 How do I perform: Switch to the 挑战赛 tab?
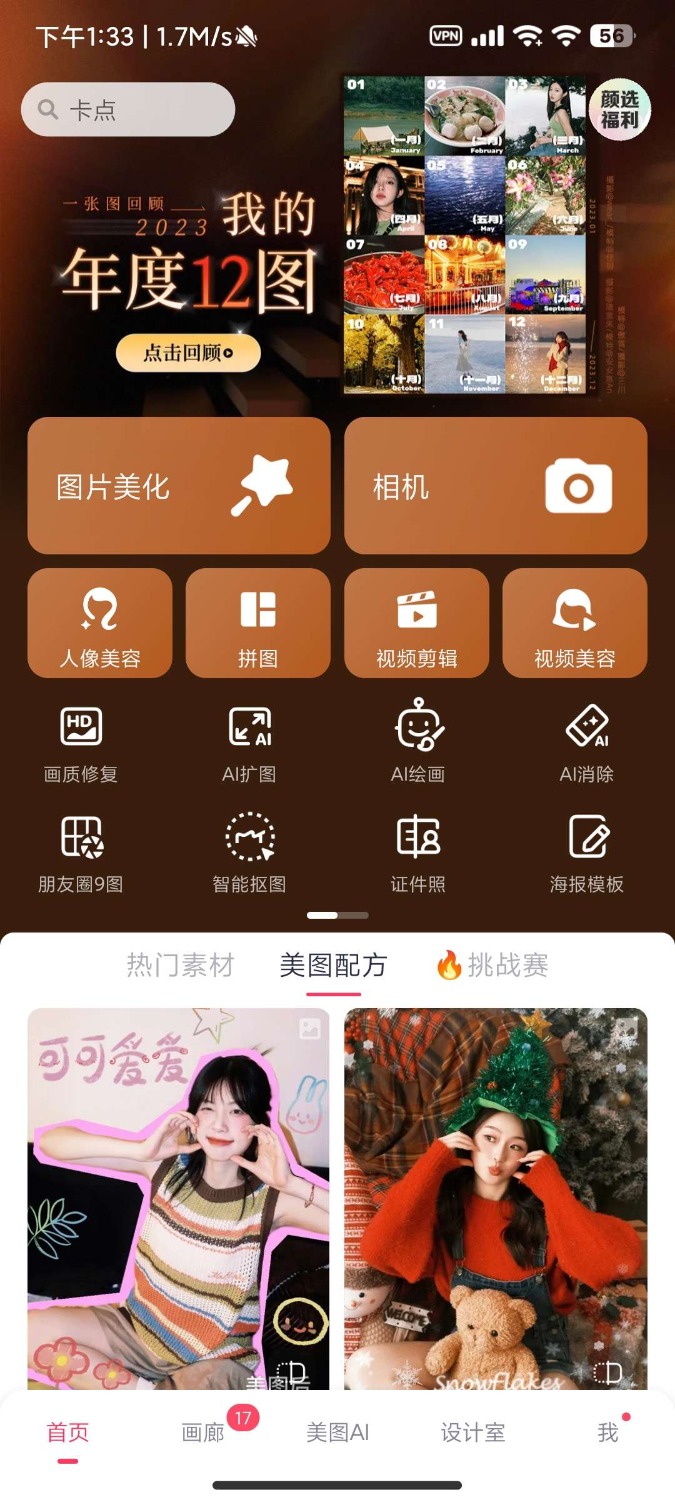(x=492, y=965)
